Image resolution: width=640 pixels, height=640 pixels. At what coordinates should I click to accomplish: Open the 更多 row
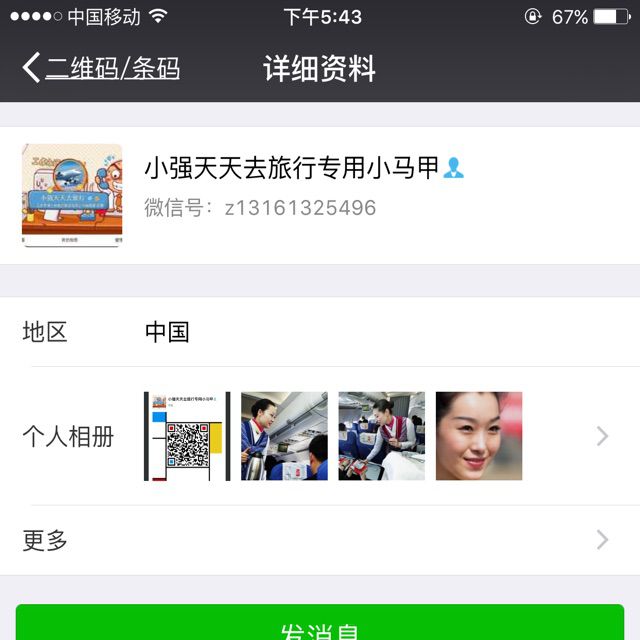(x=320, y=541)
